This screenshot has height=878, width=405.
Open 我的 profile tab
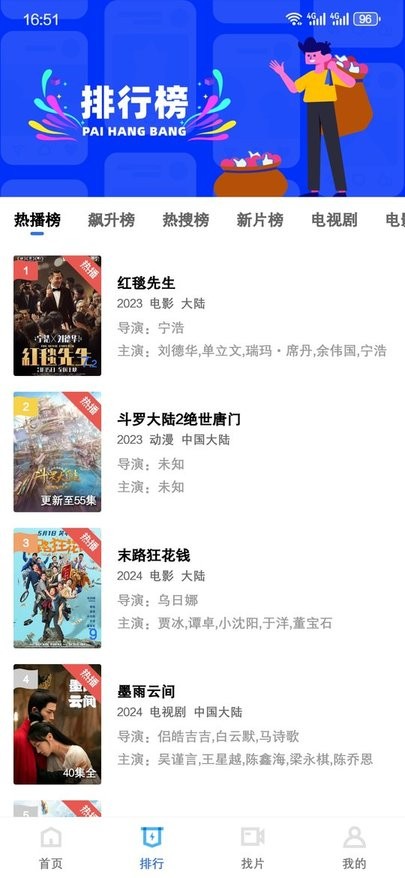pyautogui.click(x=354, y=848)
